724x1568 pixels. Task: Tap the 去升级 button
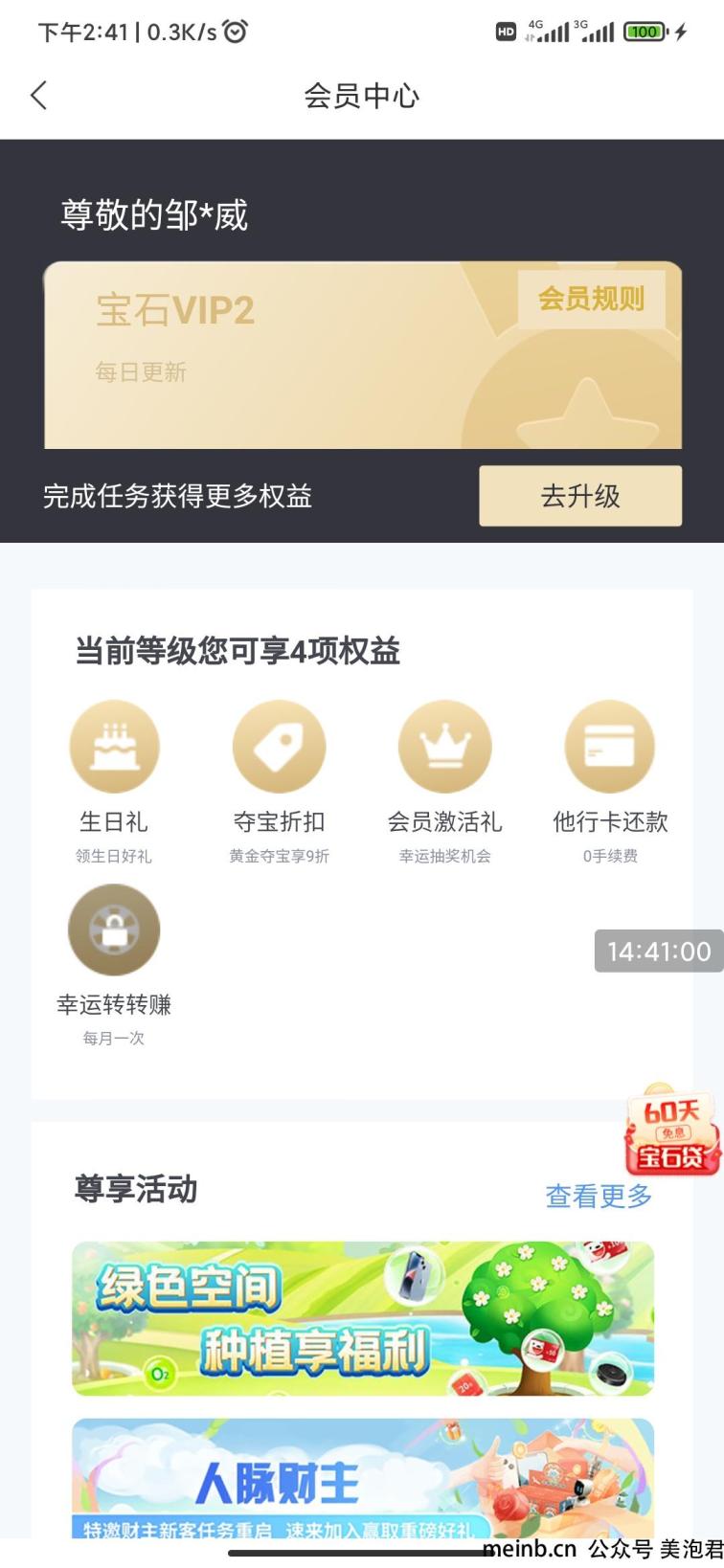point(580,496)
